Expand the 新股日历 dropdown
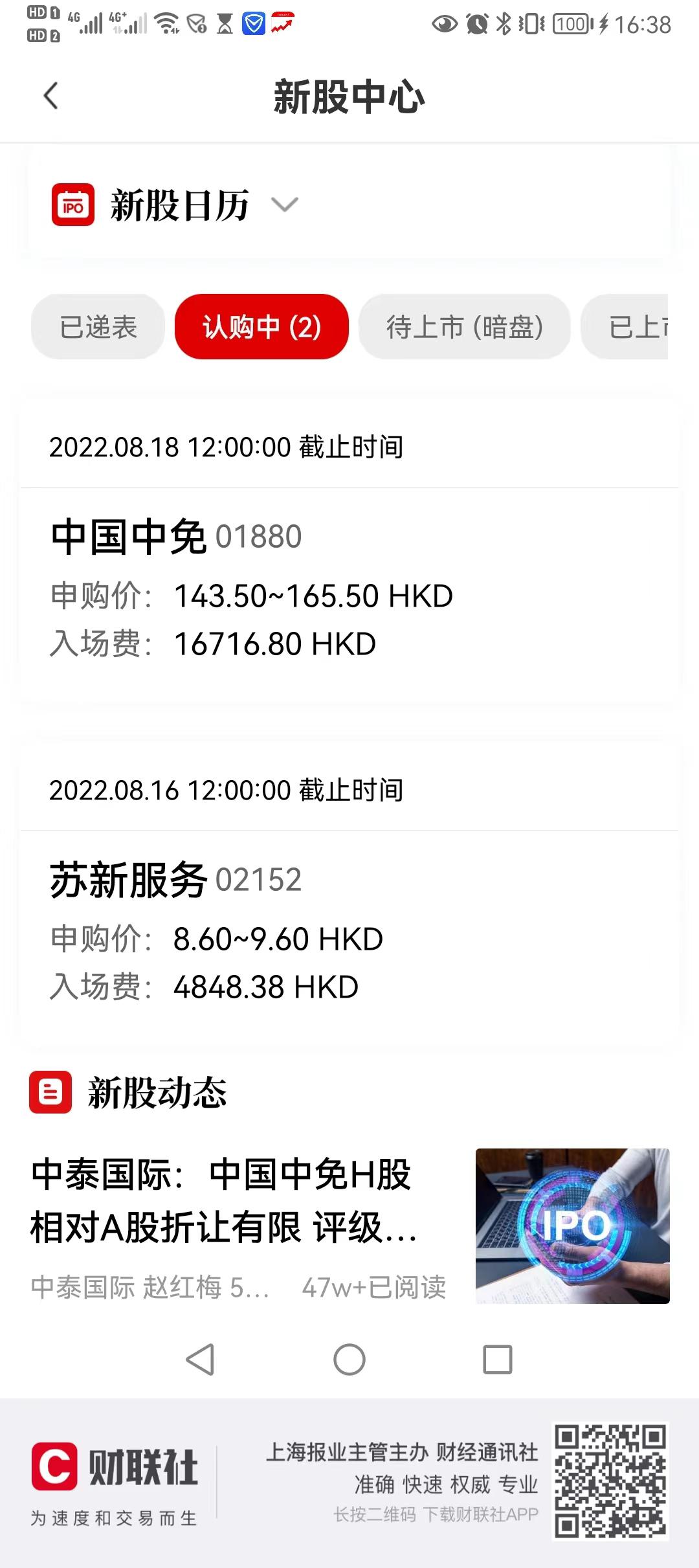Viewport: 699px width, 1568px height. [284, 205]
